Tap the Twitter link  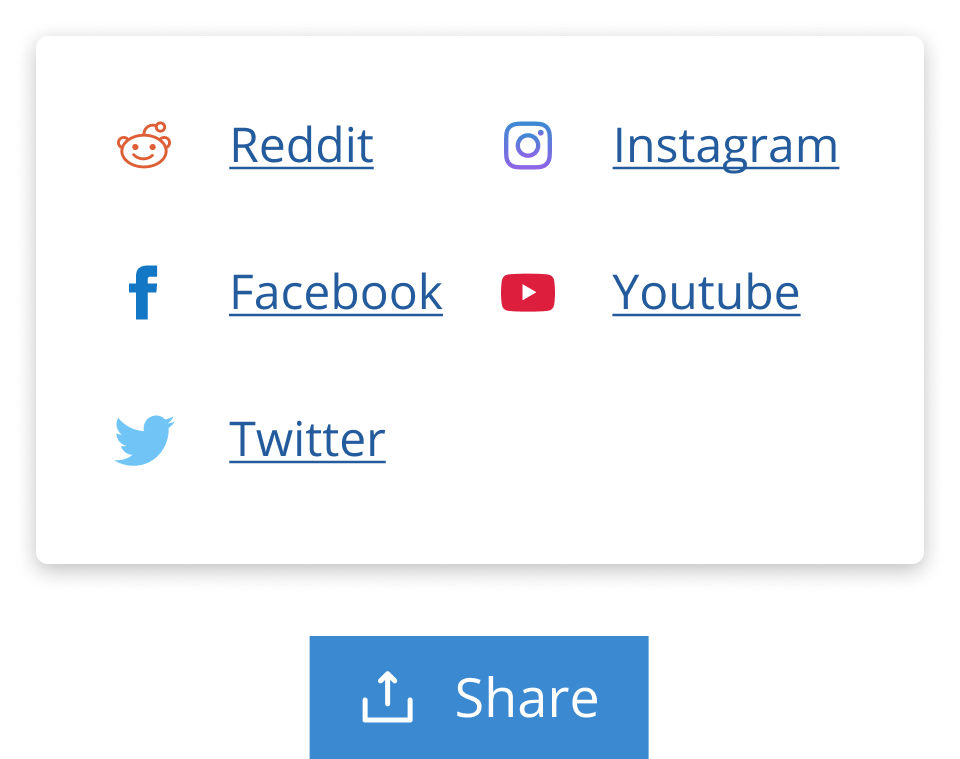307,439
